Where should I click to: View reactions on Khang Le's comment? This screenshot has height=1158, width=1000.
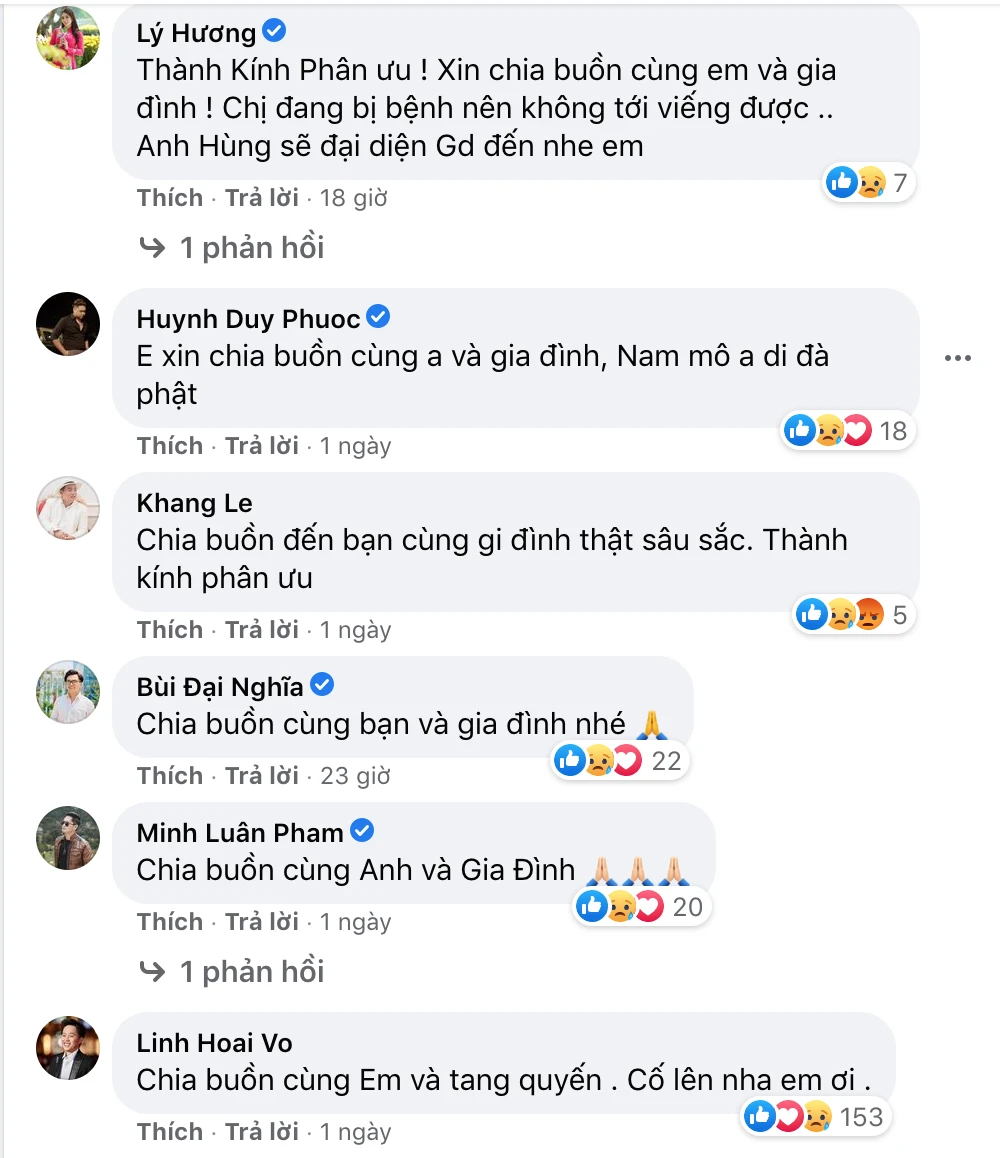(854, 615)
